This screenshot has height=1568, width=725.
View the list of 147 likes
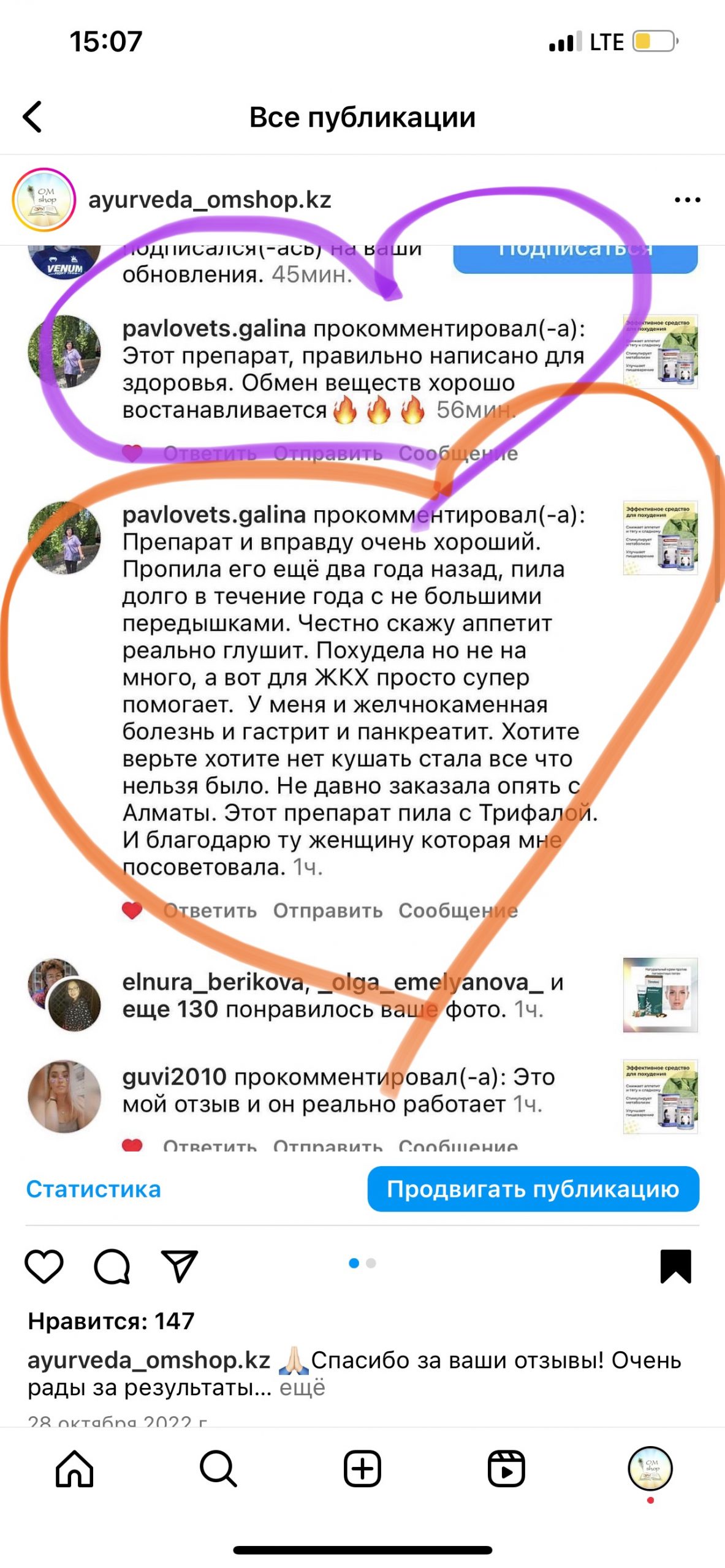(x=111, y=1321)
